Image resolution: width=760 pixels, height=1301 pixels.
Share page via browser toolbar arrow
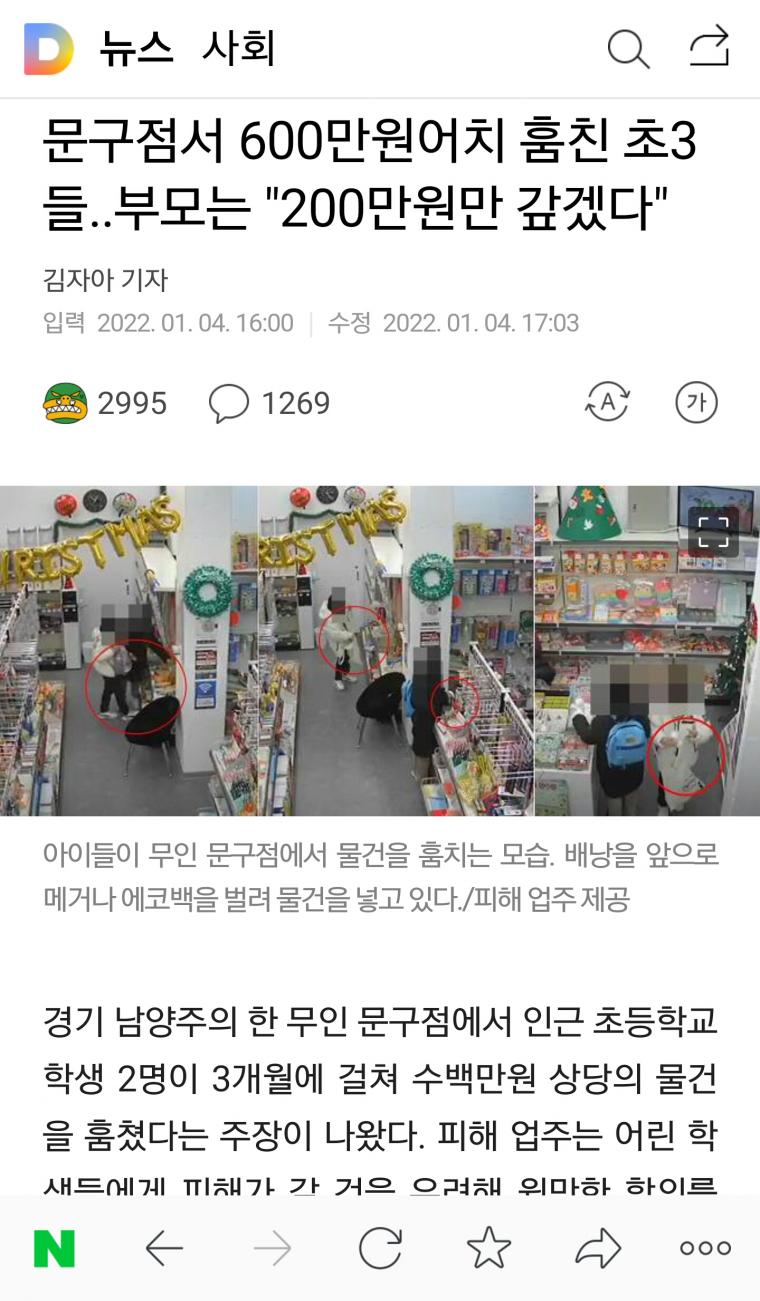pyautogui.click(x=598, y=1248)
